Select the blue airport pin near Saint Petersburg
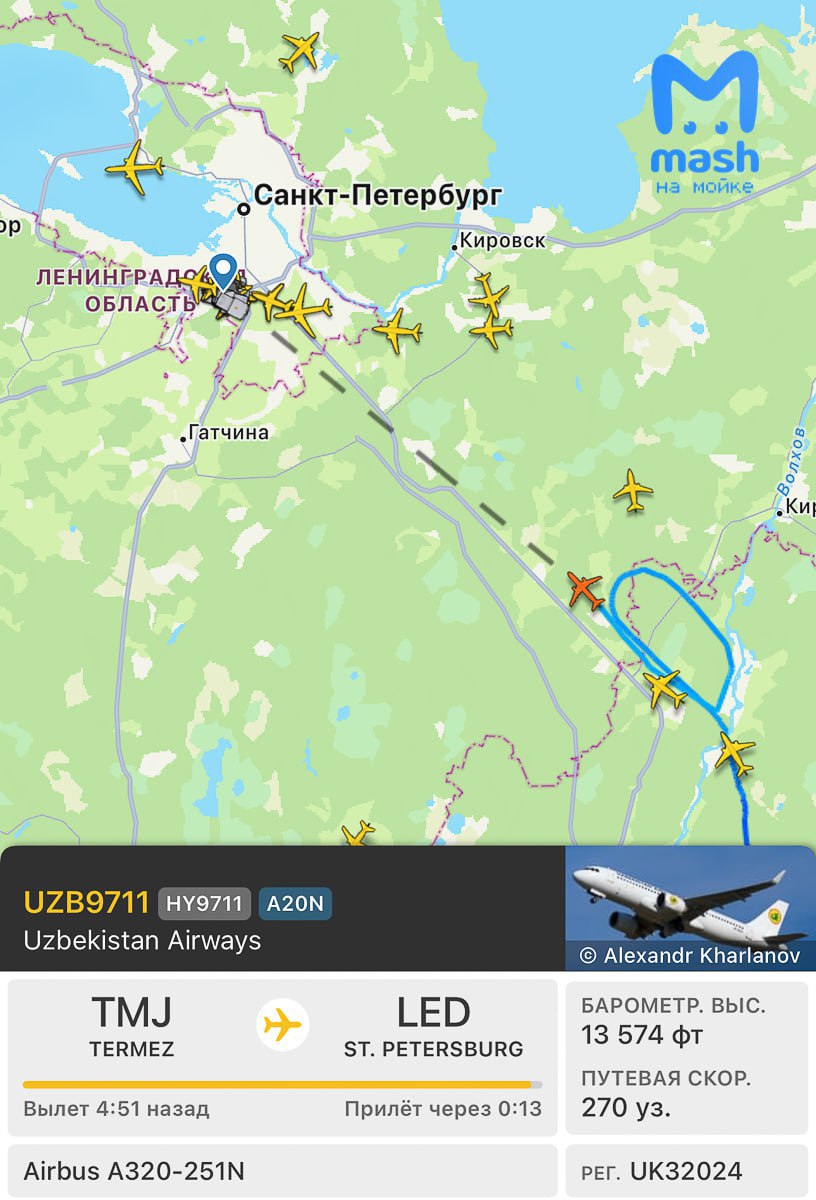The height and width of the screenshot is (1200, 816). click(224, 271)
